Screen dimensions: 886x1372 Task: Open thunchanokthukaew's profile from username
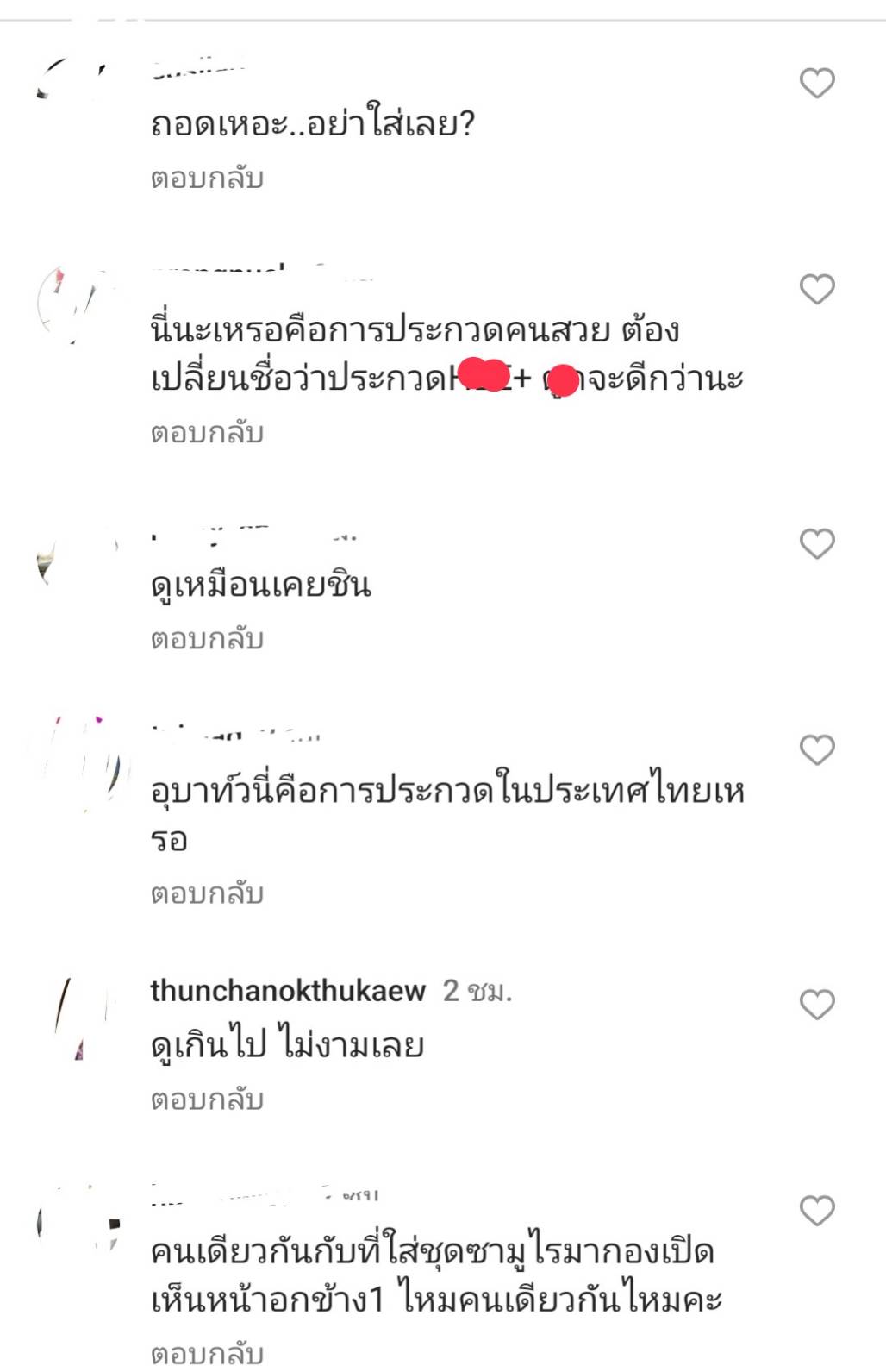(288, 991)
